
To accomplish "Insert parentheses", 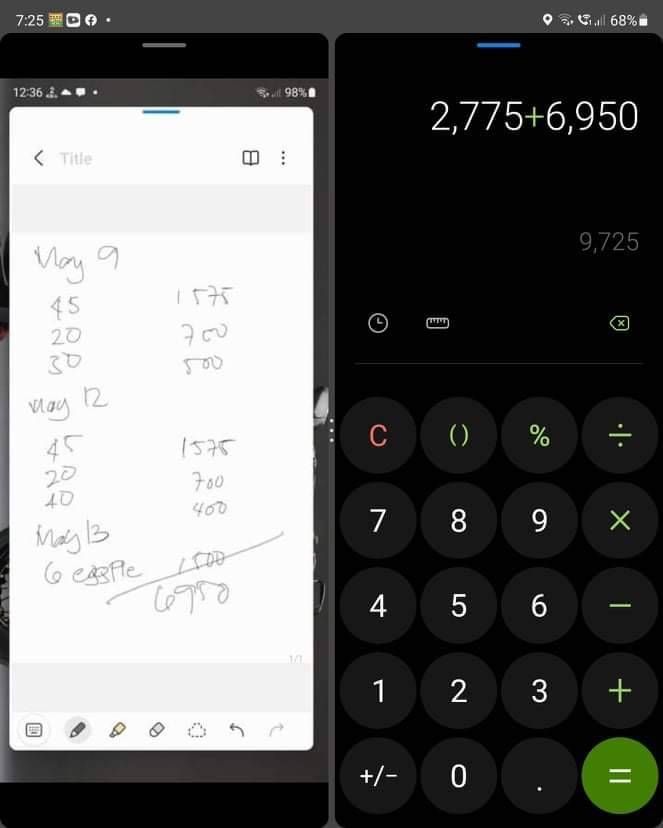I will pos(459,436).
